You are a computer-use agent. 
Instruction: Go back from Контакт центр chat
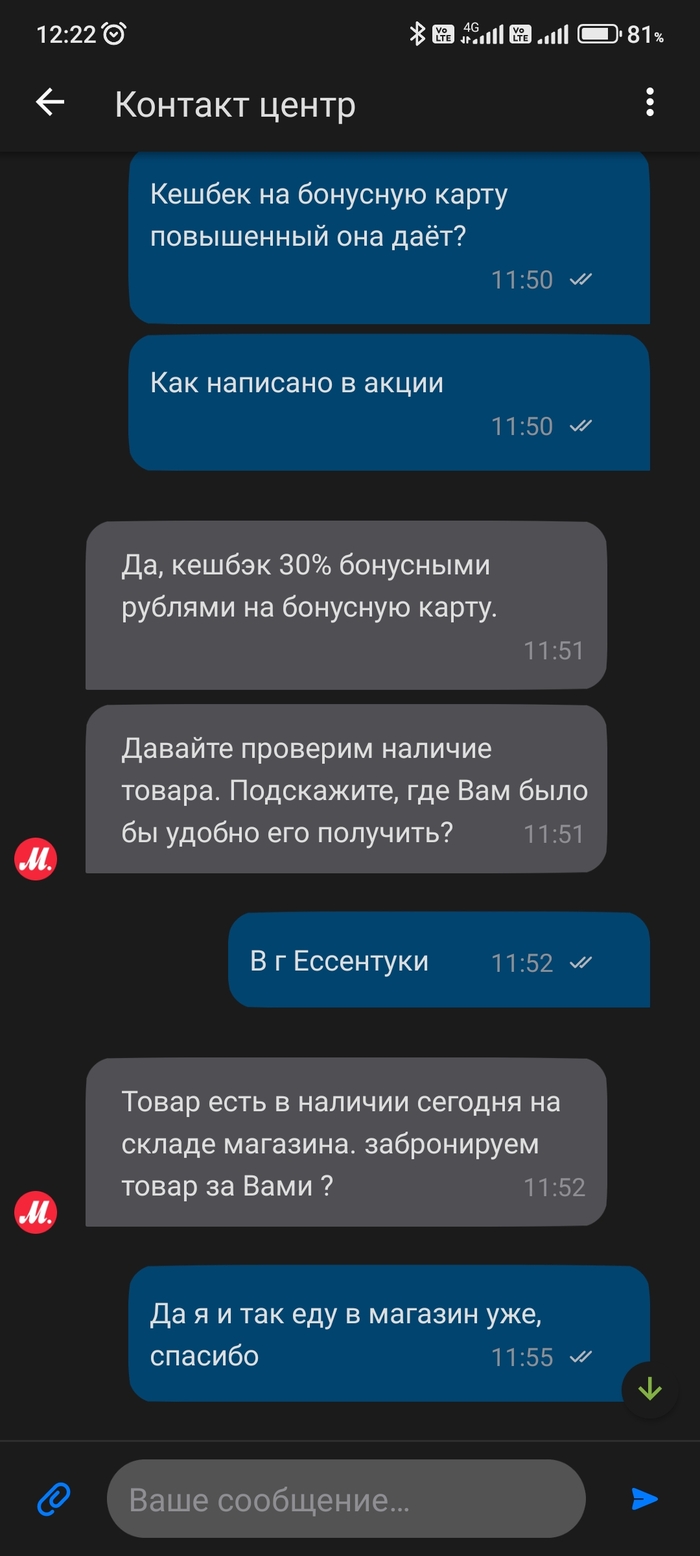click(x=49, y=103)
